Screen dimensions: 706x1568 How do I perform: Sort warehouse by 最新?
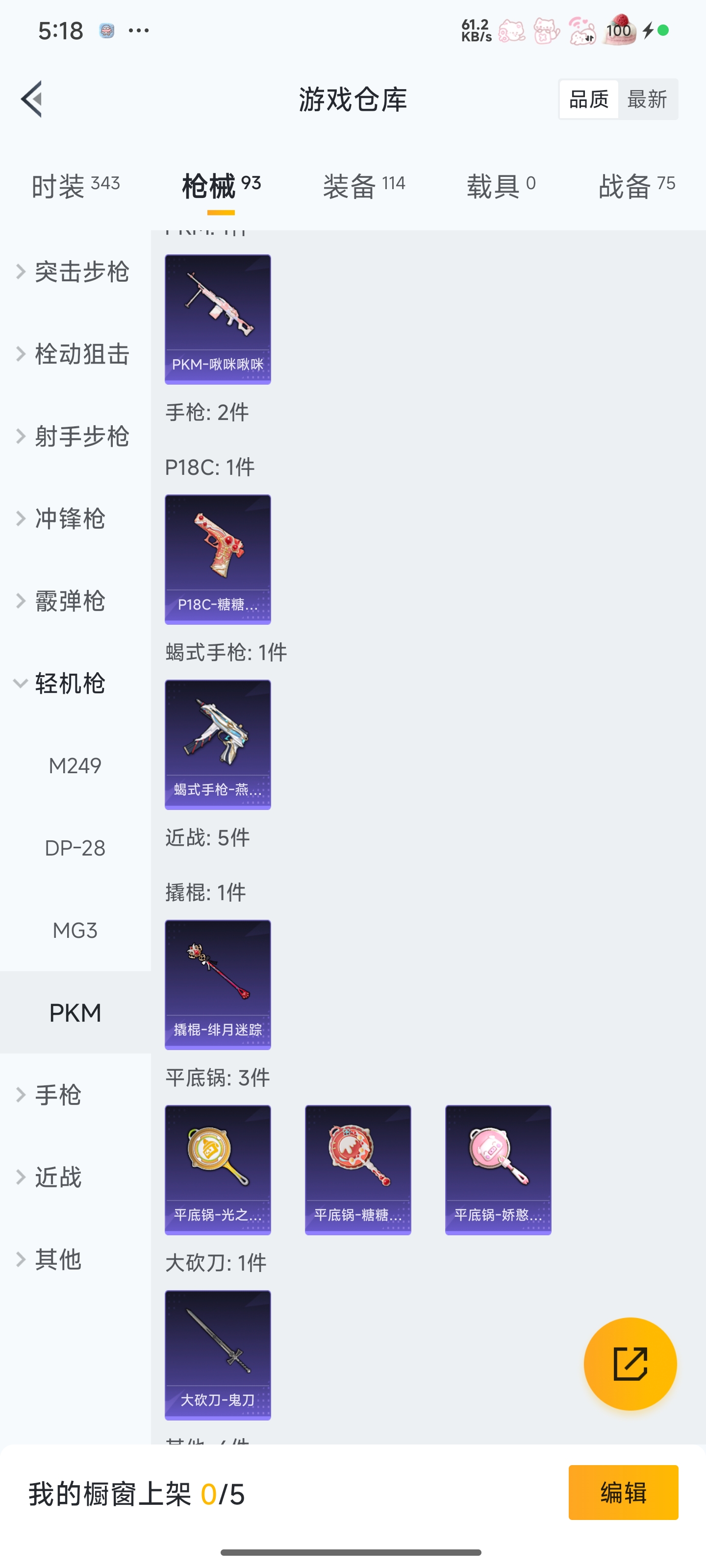click(x=647, y=99)
